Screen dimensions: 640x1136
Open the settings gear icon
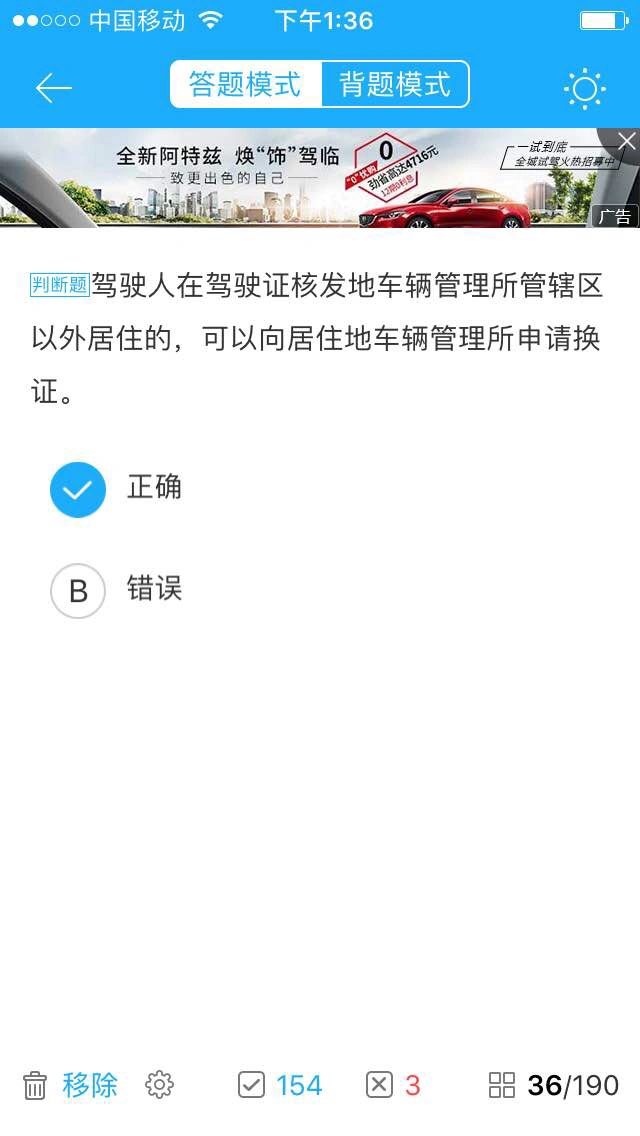pos(159,1085)
